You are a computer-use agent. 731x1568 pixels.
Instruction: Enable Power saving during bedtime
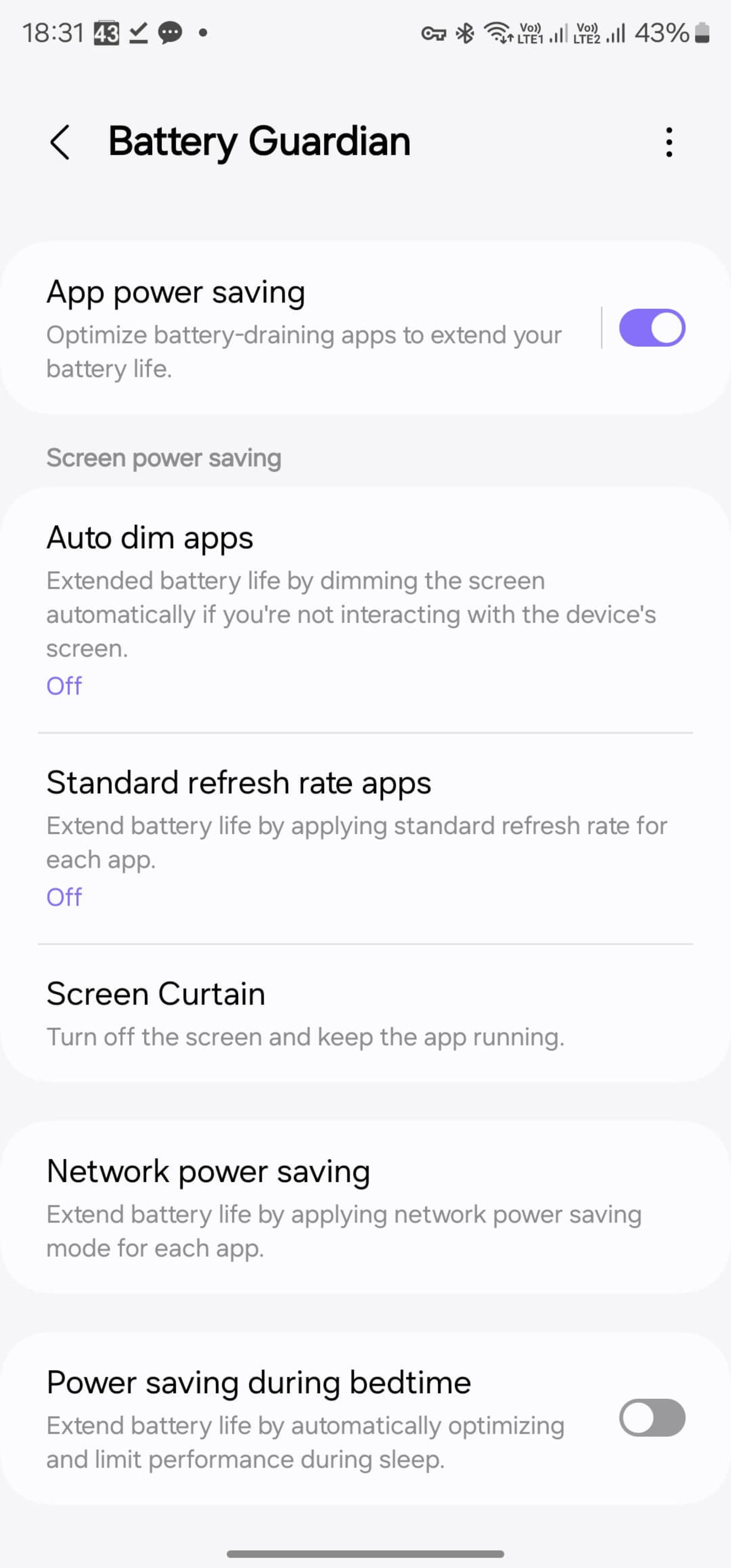652,1418
